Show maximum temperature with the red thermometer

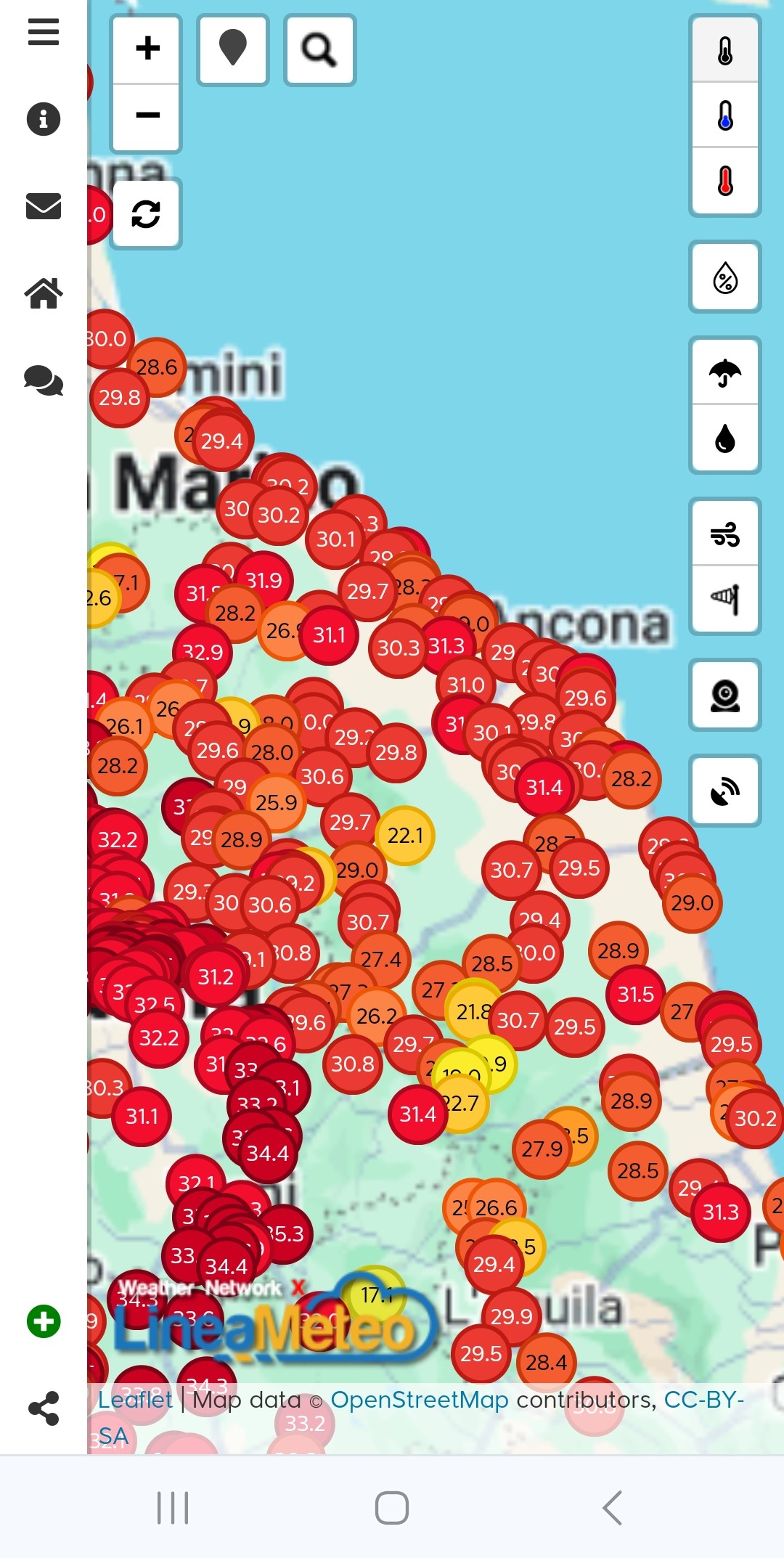[x=725, y=181]
